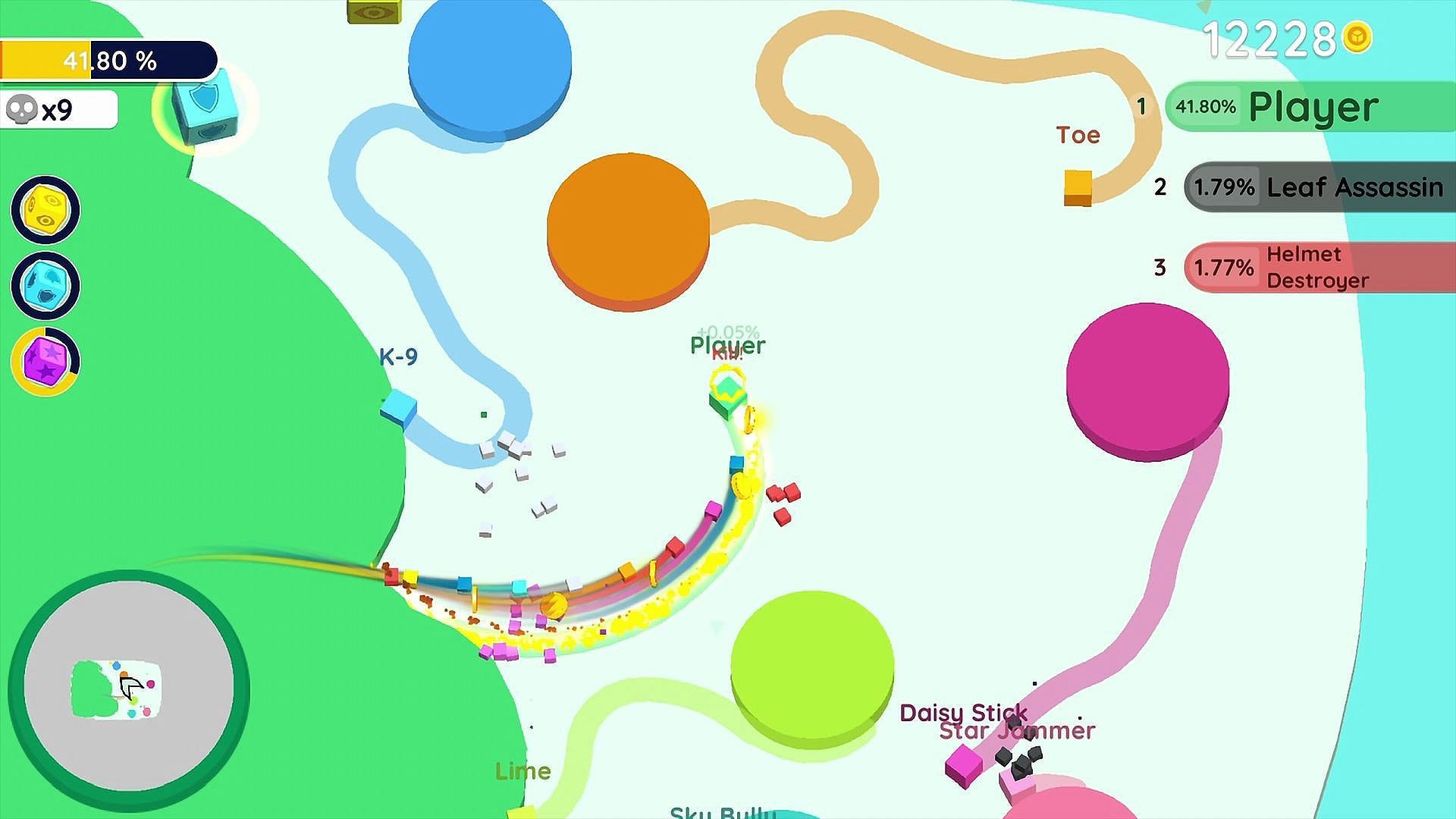Use the purple star cube power-up
The width and height of the screenshot is (1456, 819).
click(45, 361)
